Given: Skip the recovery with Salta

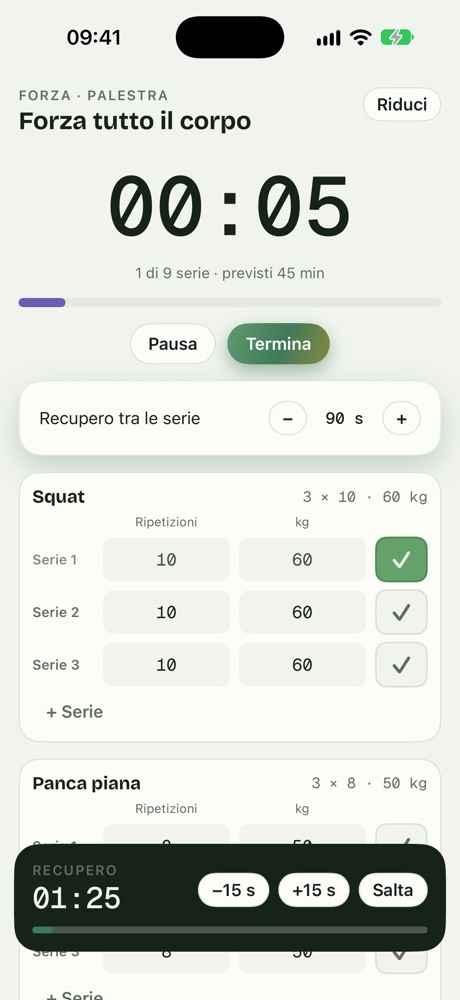Looking at the screenshot, I should (x=393, y=890).
